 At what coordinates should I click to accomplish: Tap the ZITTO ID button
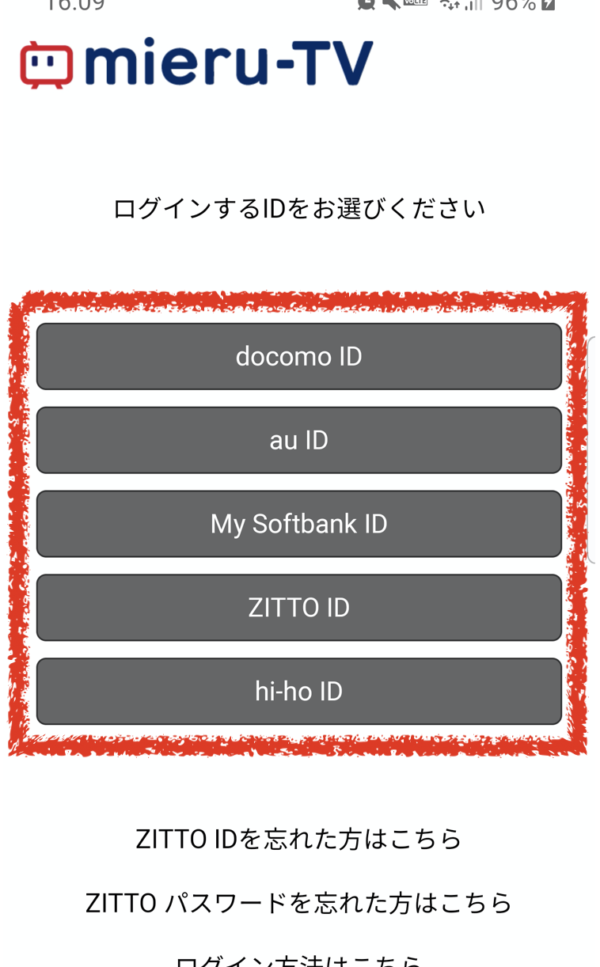299,607
